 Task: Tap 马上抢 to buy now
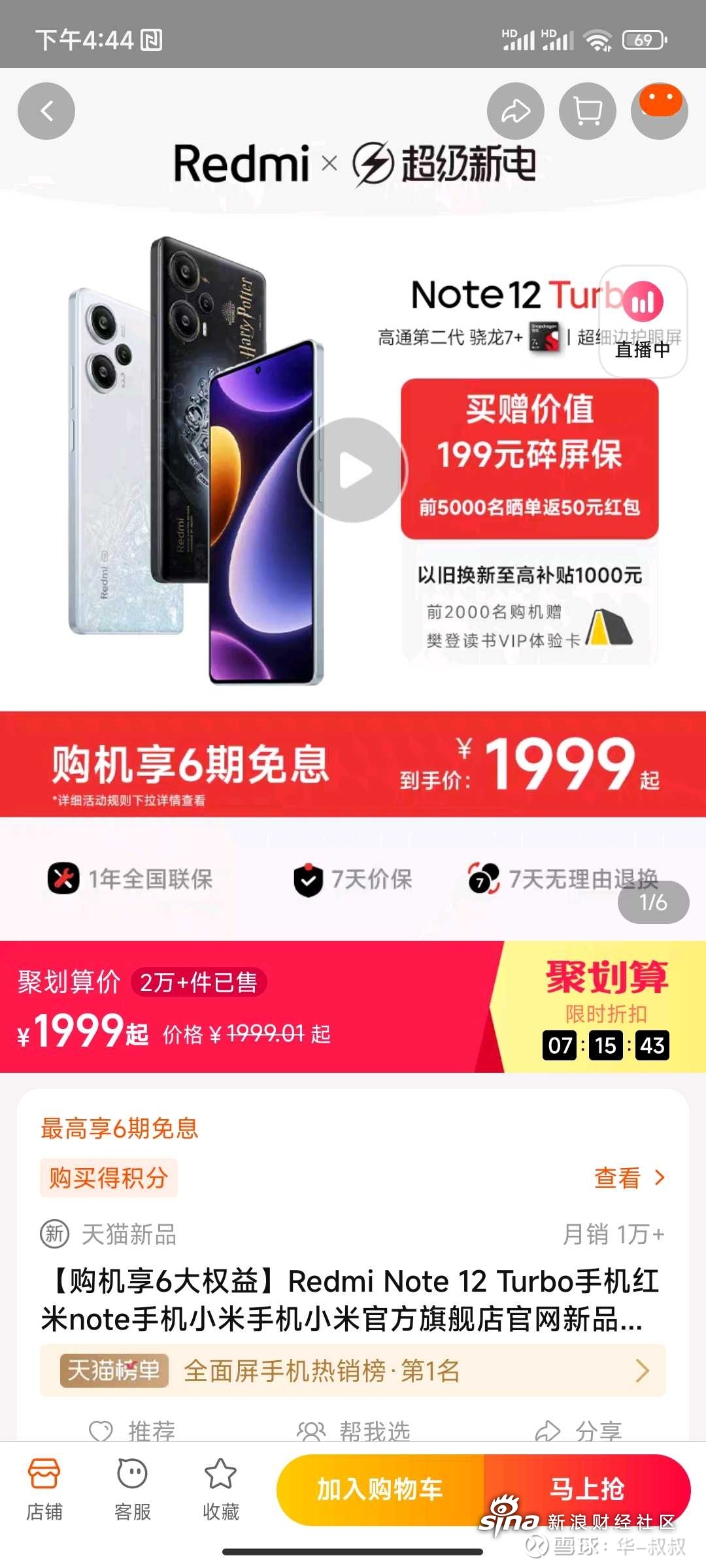586,1488
